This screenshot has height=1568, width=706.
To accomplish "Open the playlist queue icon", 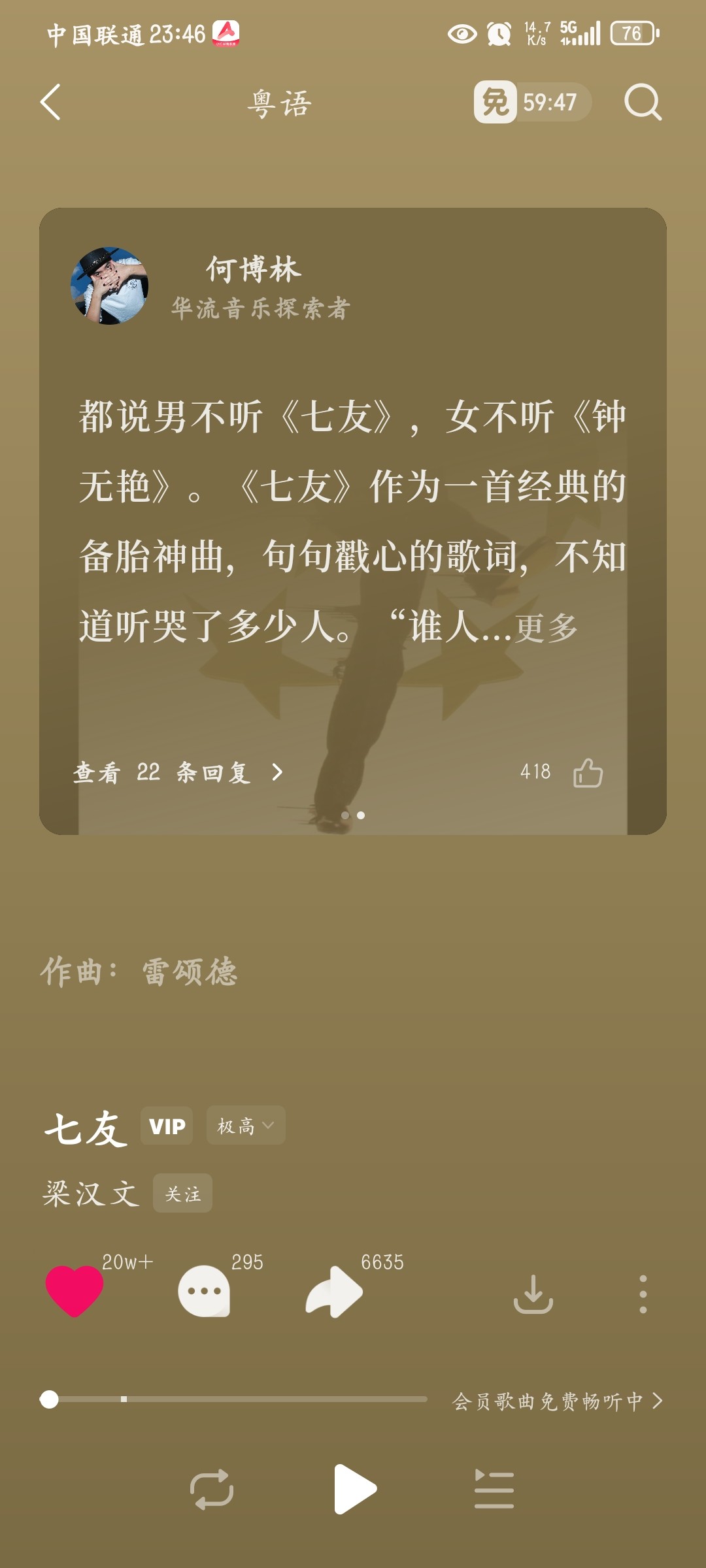I will (x=494, y=1490).
